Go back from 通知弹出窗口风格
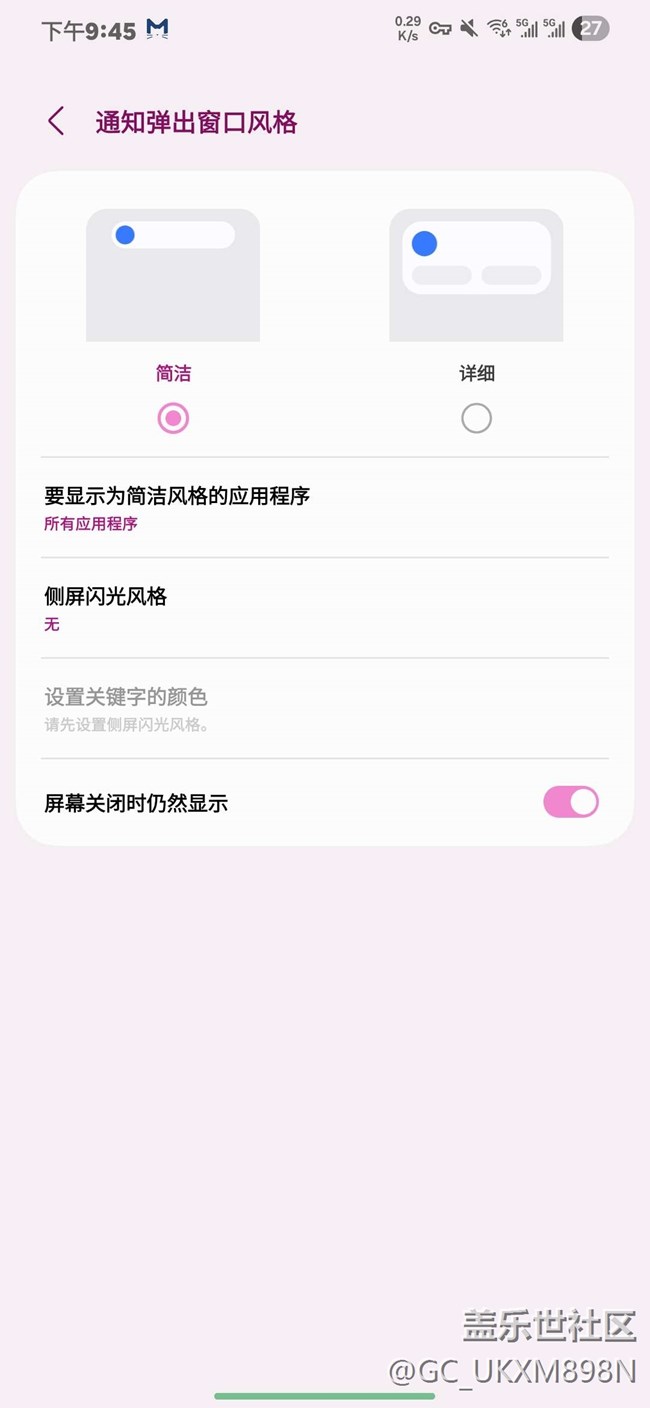Image resolution: width=650 pixels, height=1408 pixels. point(56,122)
